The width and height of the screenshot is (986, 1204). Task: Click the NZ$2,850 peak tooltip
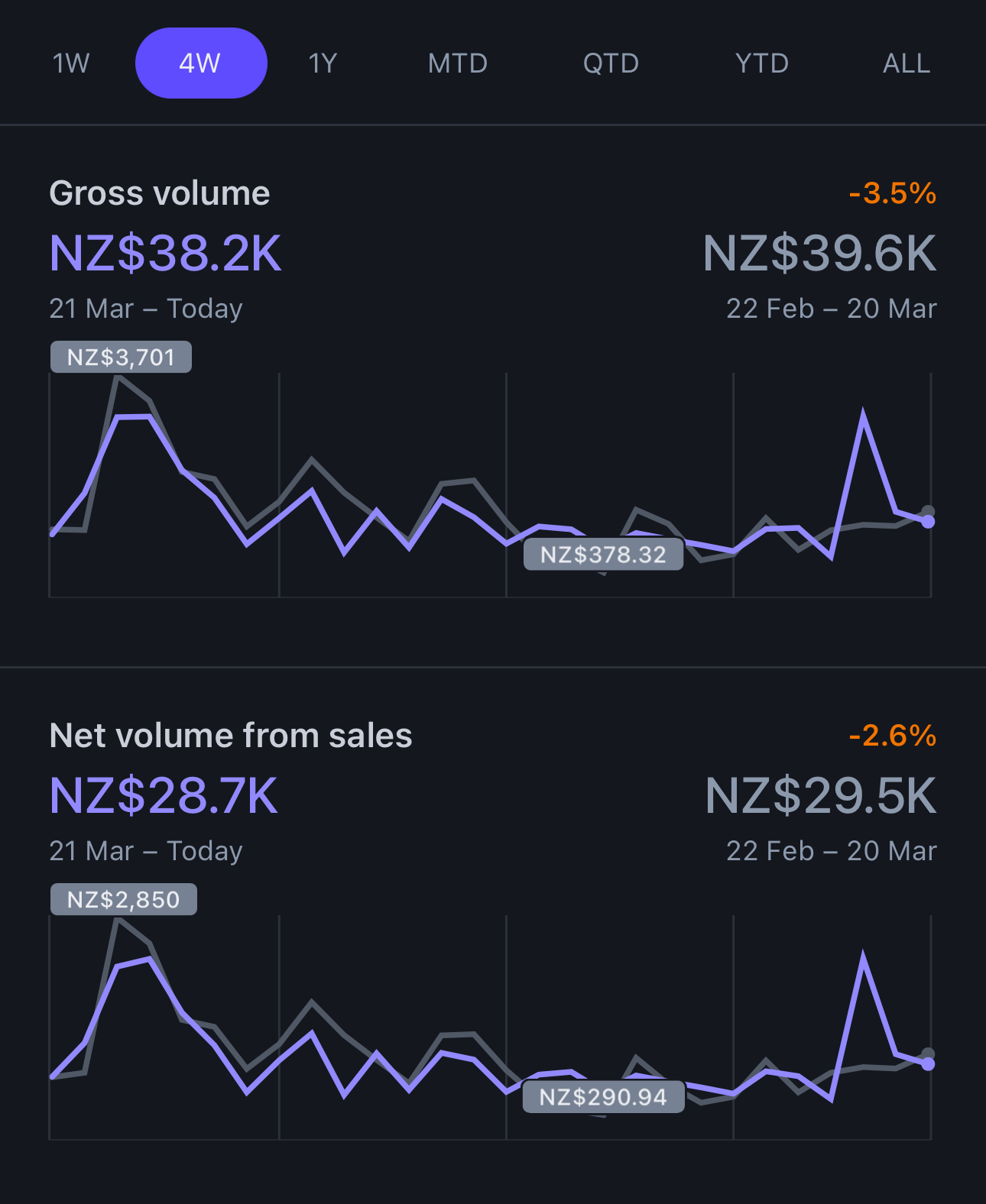[122, 899]
